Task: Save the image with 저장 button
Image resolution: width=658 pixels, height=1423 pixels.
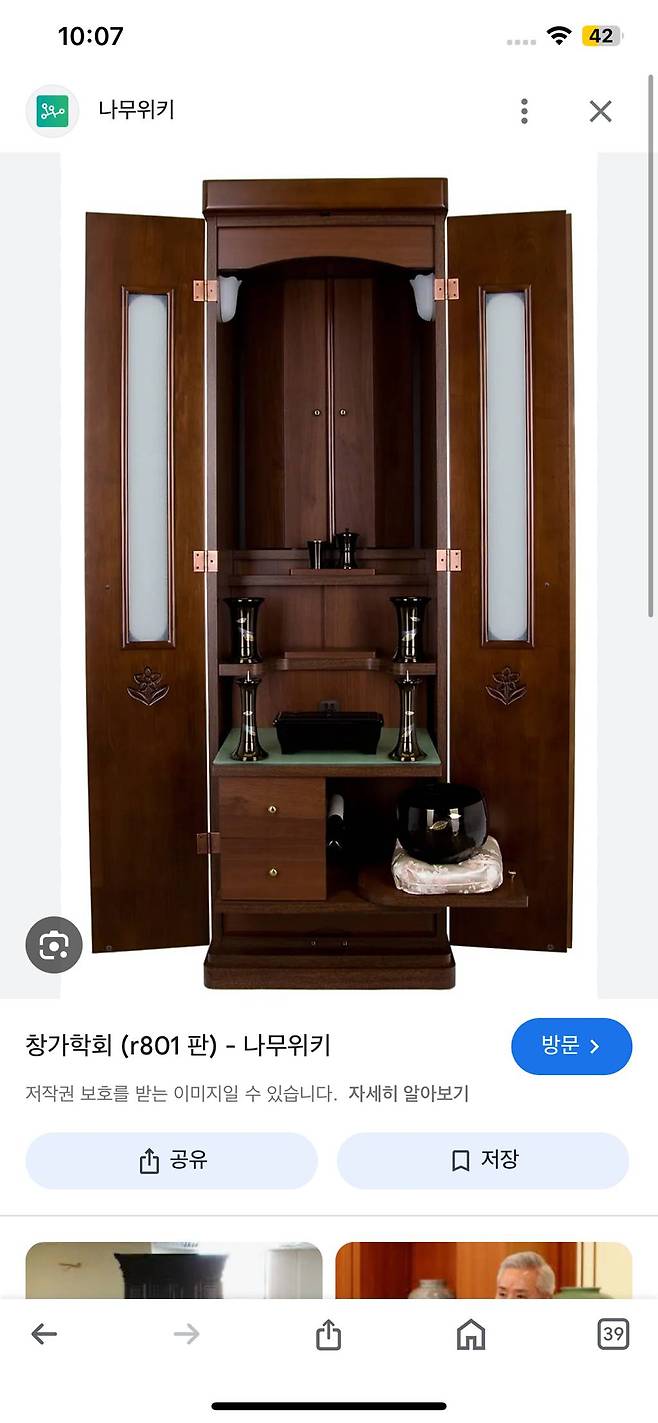Action: tap(483, 1160)
